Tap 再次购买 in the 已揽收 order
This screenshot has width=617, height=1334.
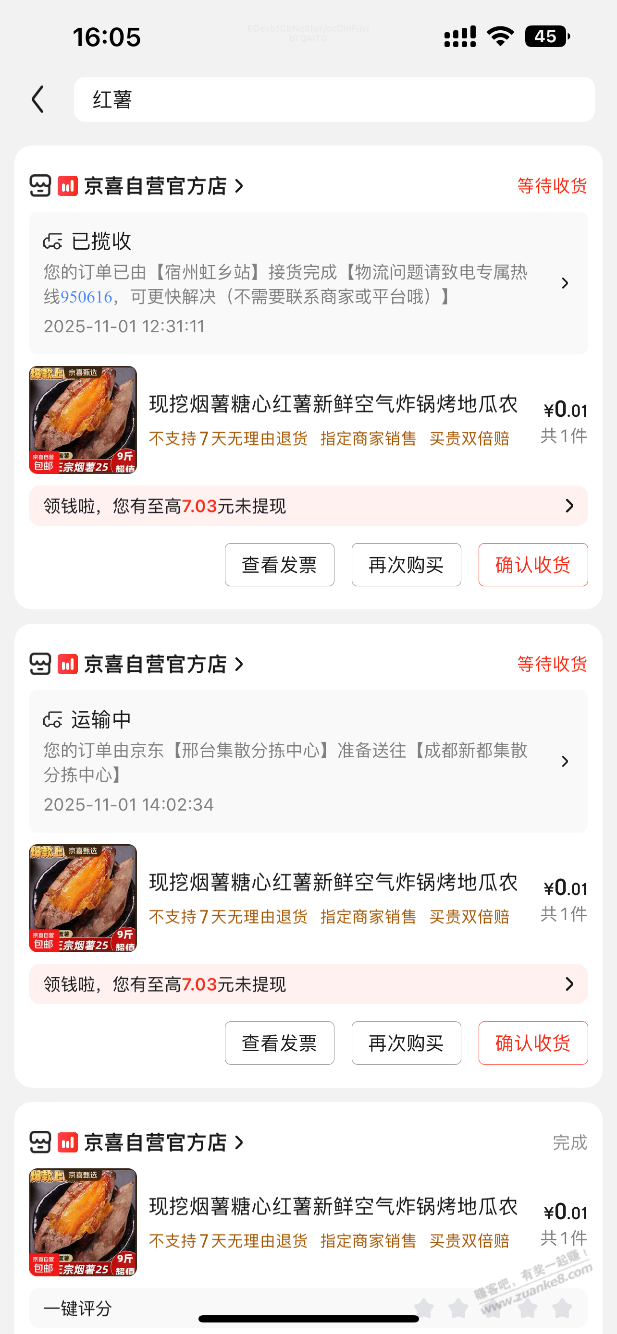406,565
